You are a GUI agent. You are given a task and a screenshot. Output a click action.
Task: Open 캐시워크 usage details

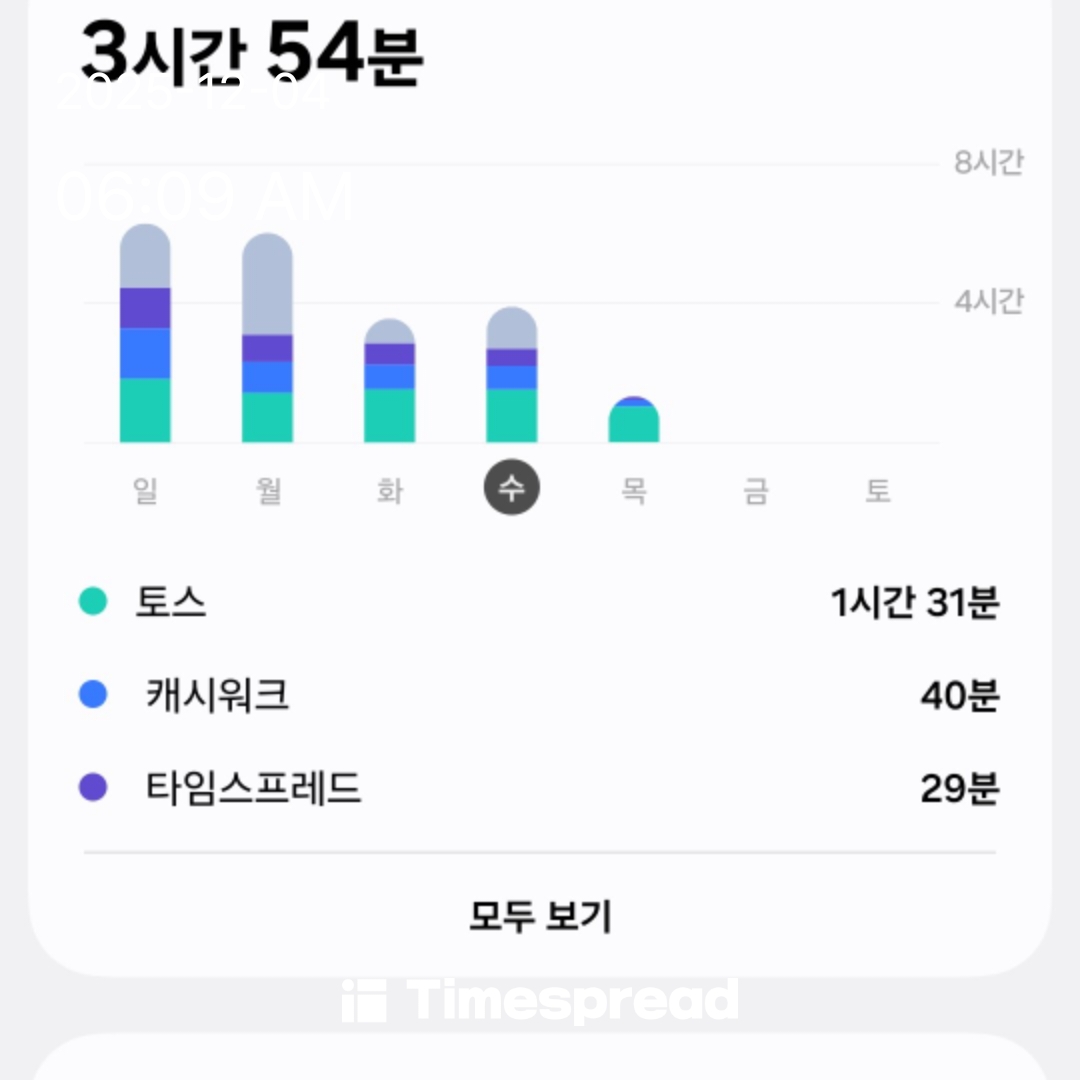540,695
